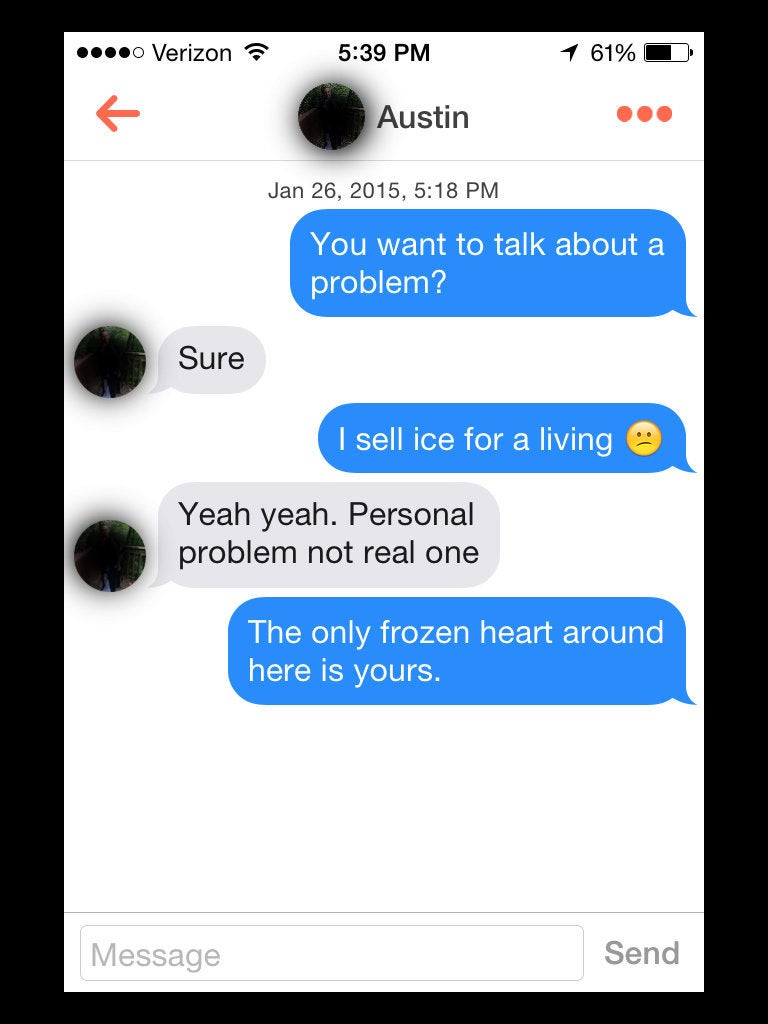Tap the Send button

click(x=641, y=953)
